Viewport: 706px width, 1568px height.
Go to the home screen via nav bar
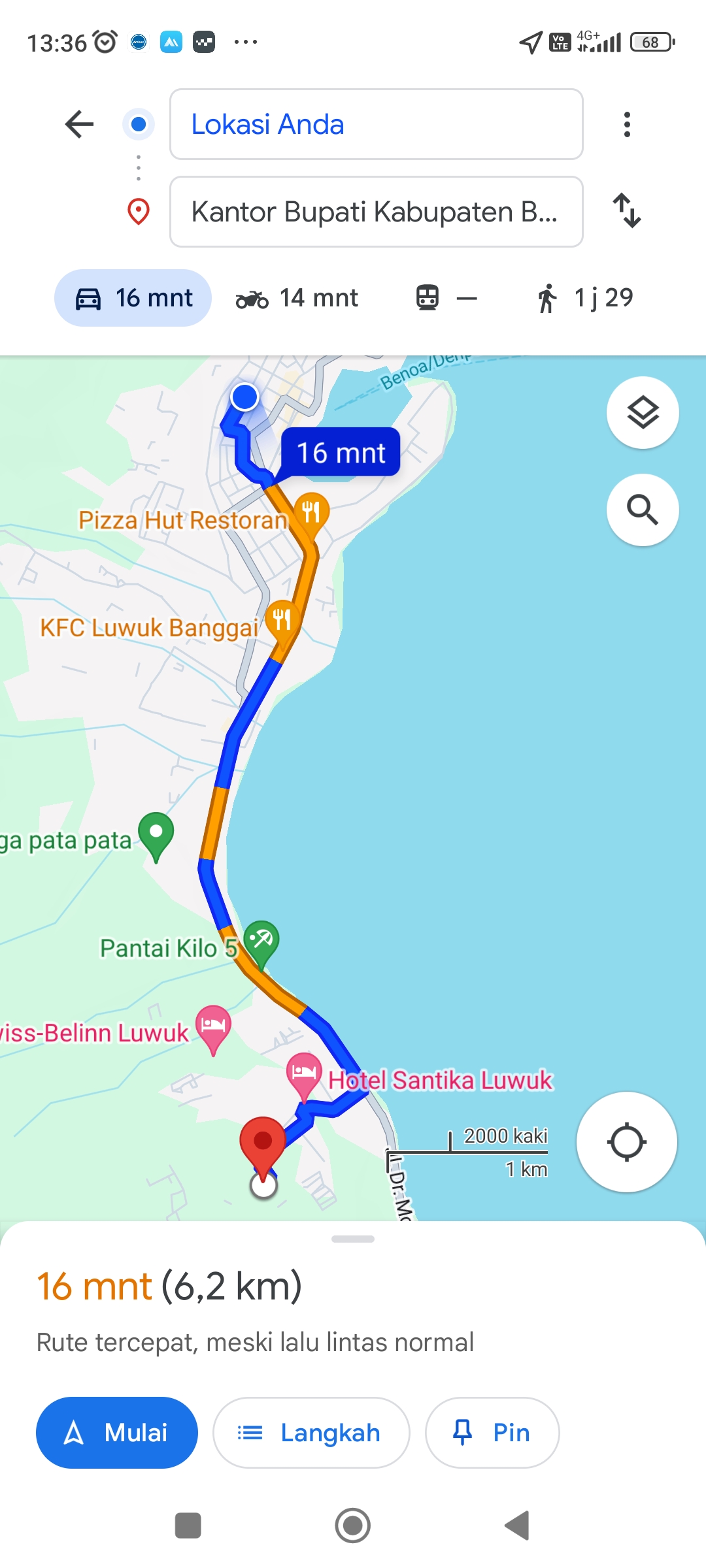[x=353, y=1526]
